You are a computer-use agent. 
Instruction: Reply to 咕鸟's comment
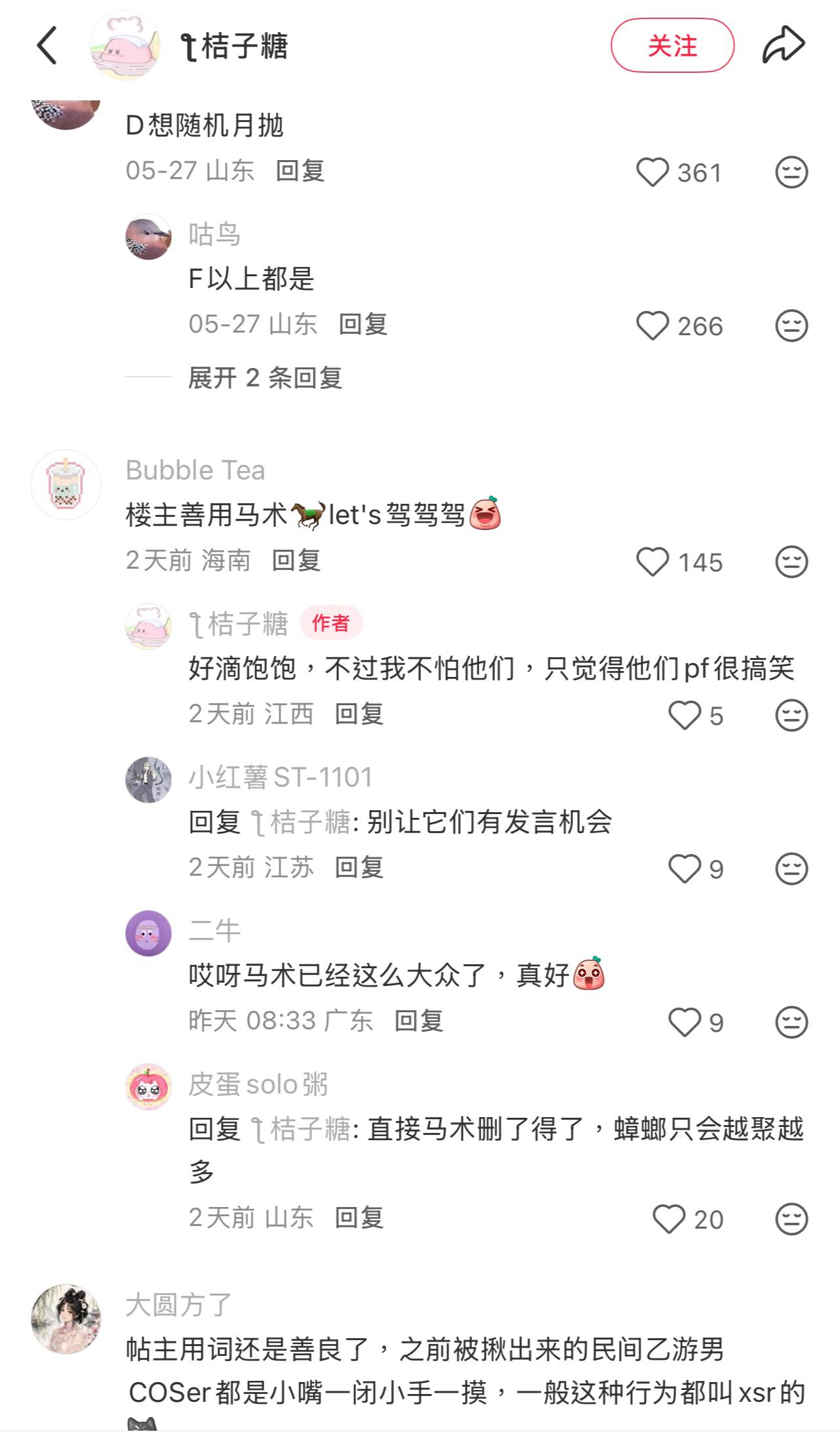(363, 324)
